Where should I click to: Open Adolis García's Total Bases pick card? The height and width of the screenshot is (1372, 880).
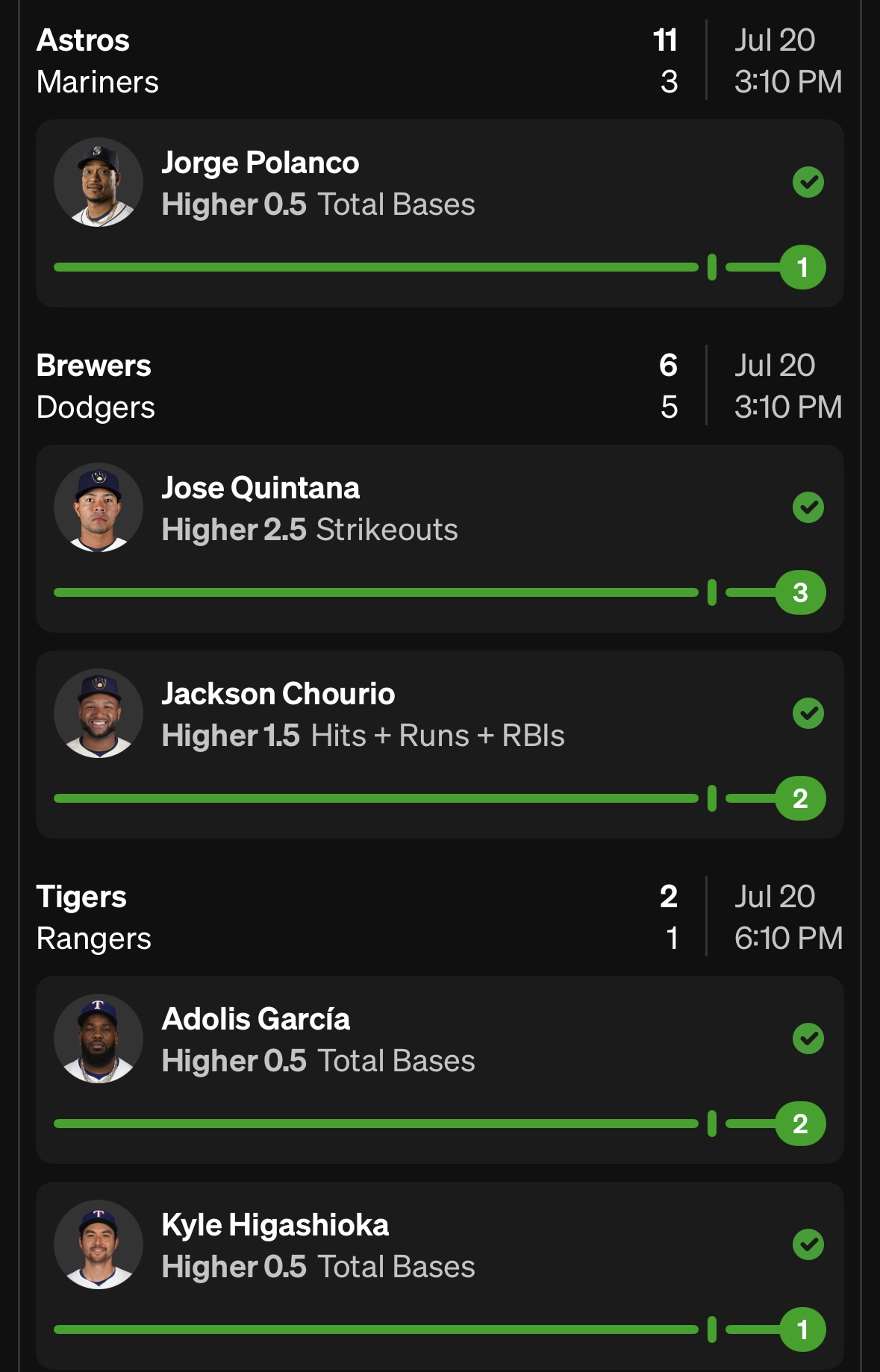(x=440, y=1069)
